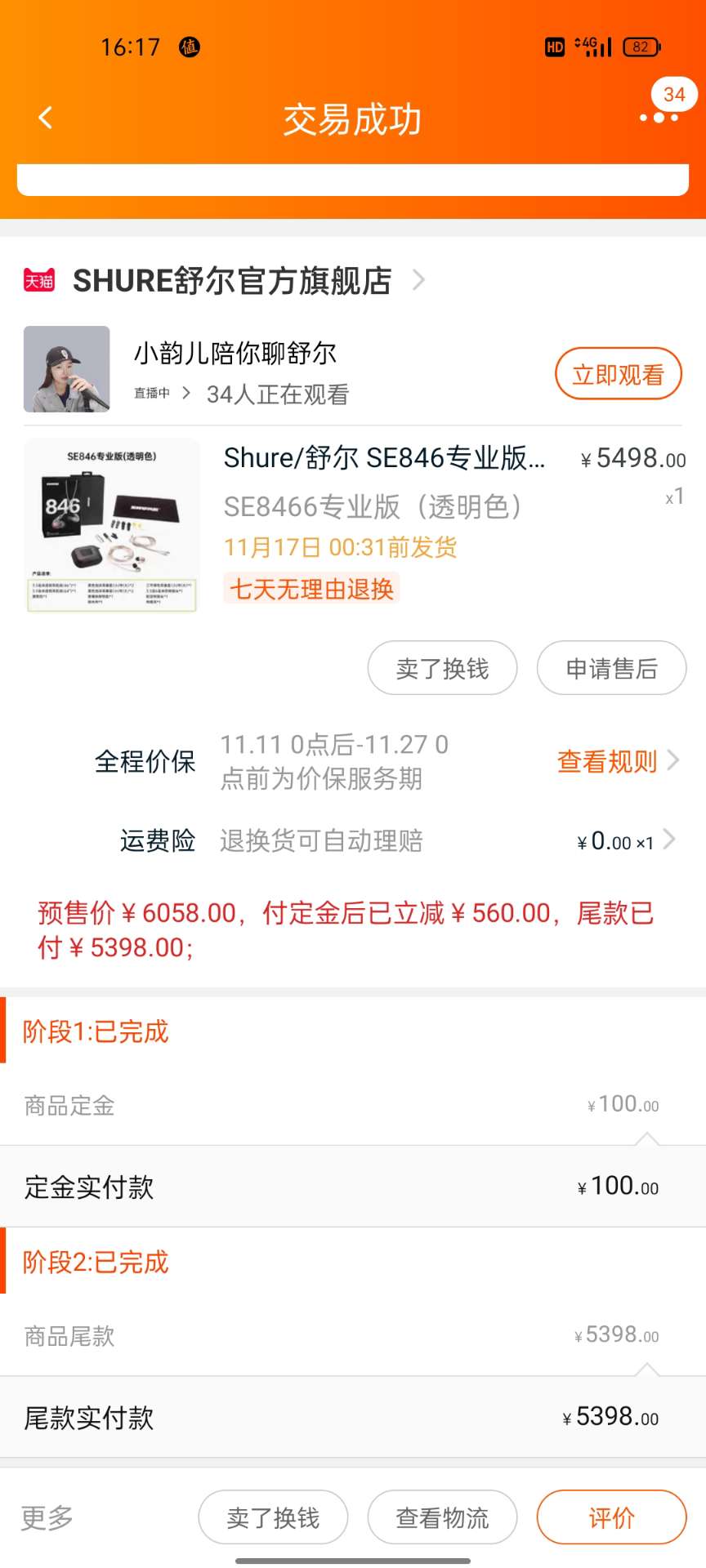Tap 立即观看 to watch the livestream
This screenshot has width=706, height=1568.
(x=618, y=375)
